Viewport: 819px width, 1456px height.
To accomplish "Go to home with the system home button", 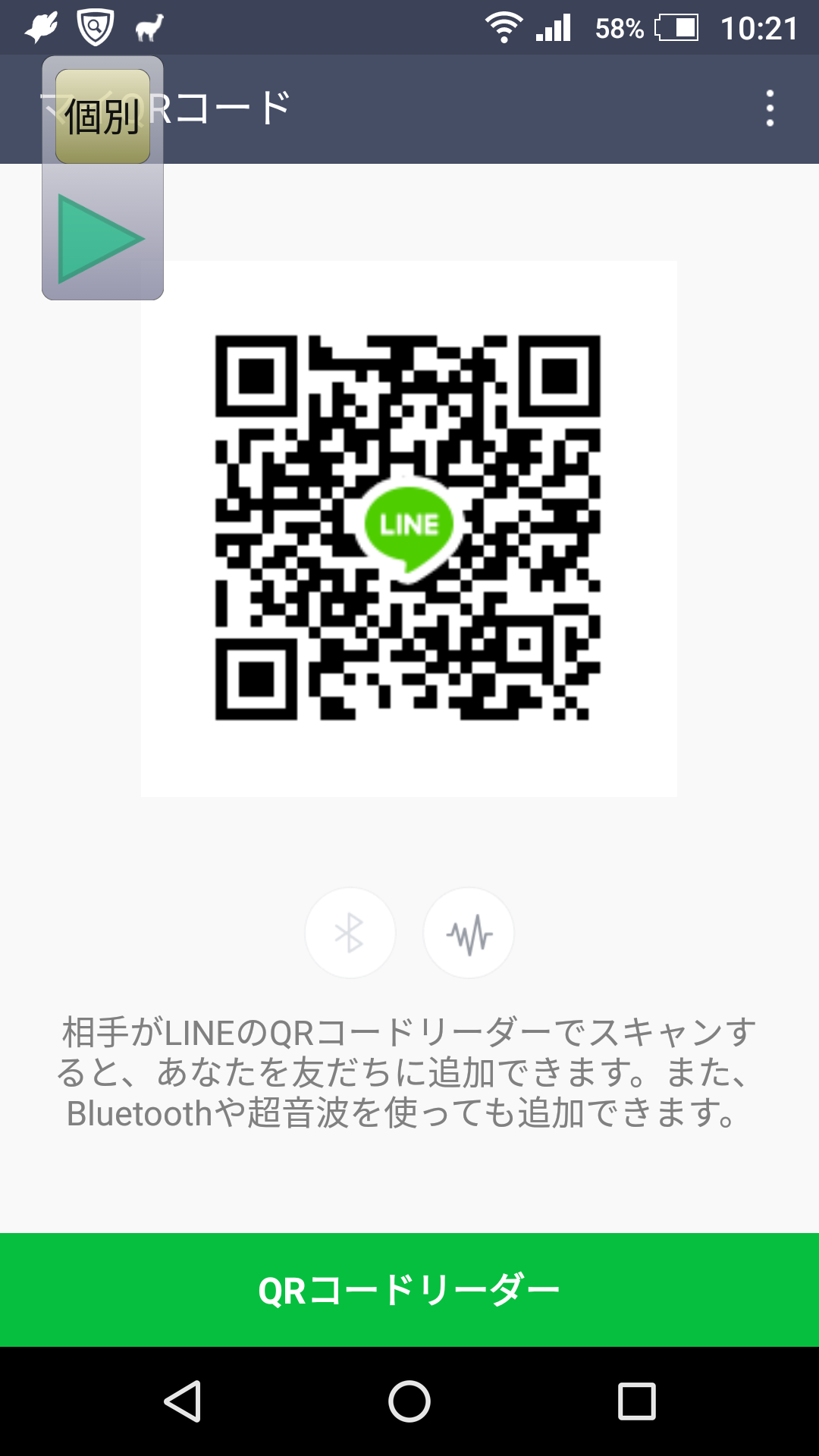I will click(x=409, y=1401).
